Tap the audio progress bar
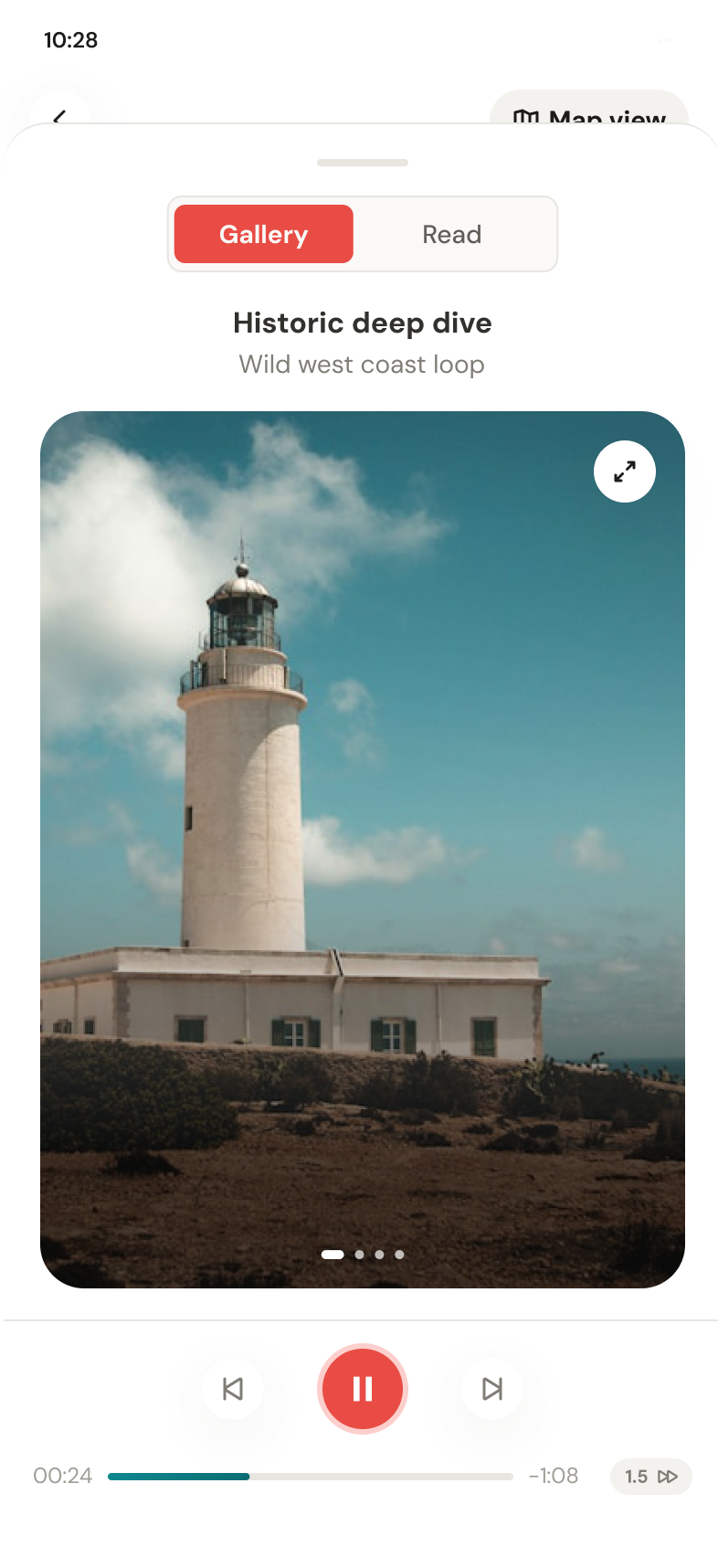Image resolution: width=718 pixels, height=1568 pixels. pos(311,1477)
